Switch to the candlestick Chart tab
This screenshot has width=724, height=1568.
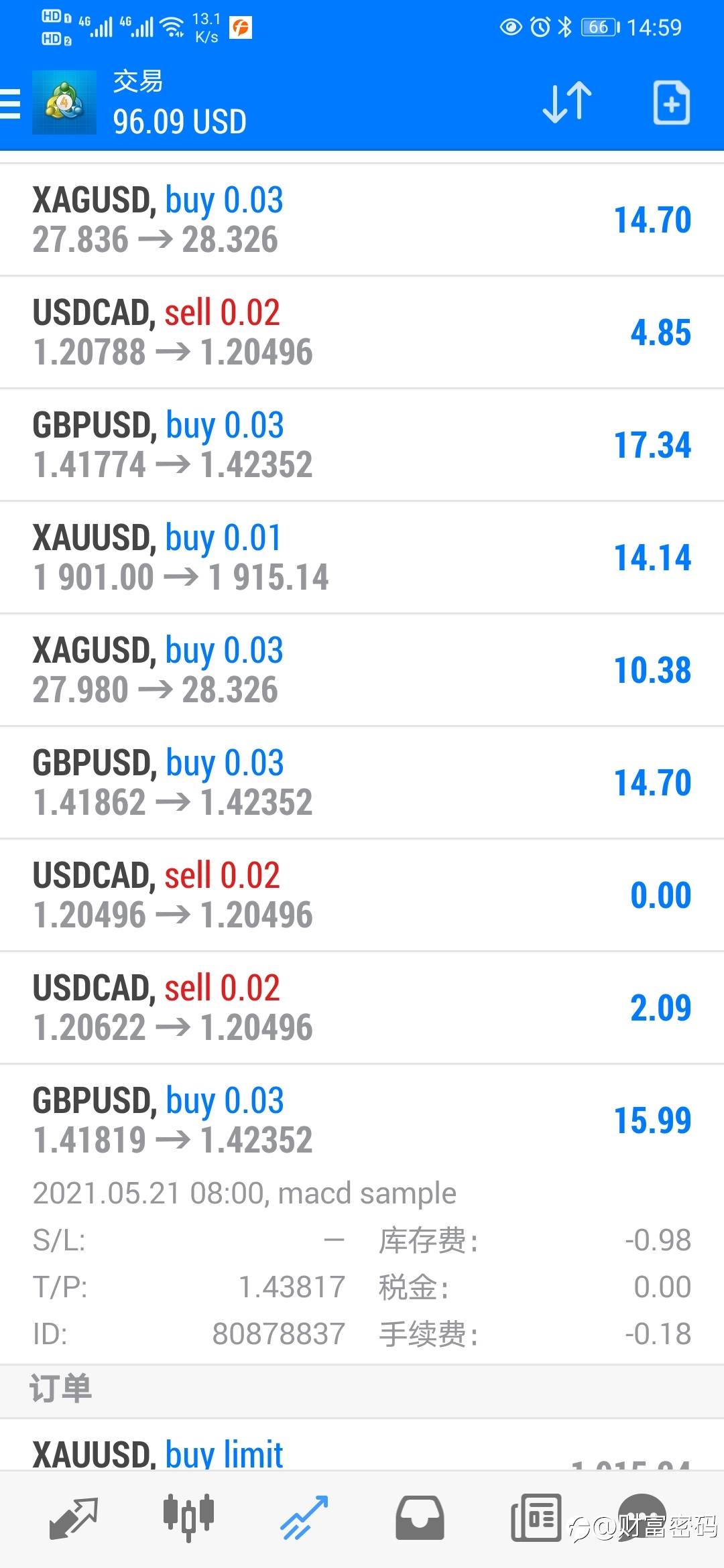tap(188, 1517)
